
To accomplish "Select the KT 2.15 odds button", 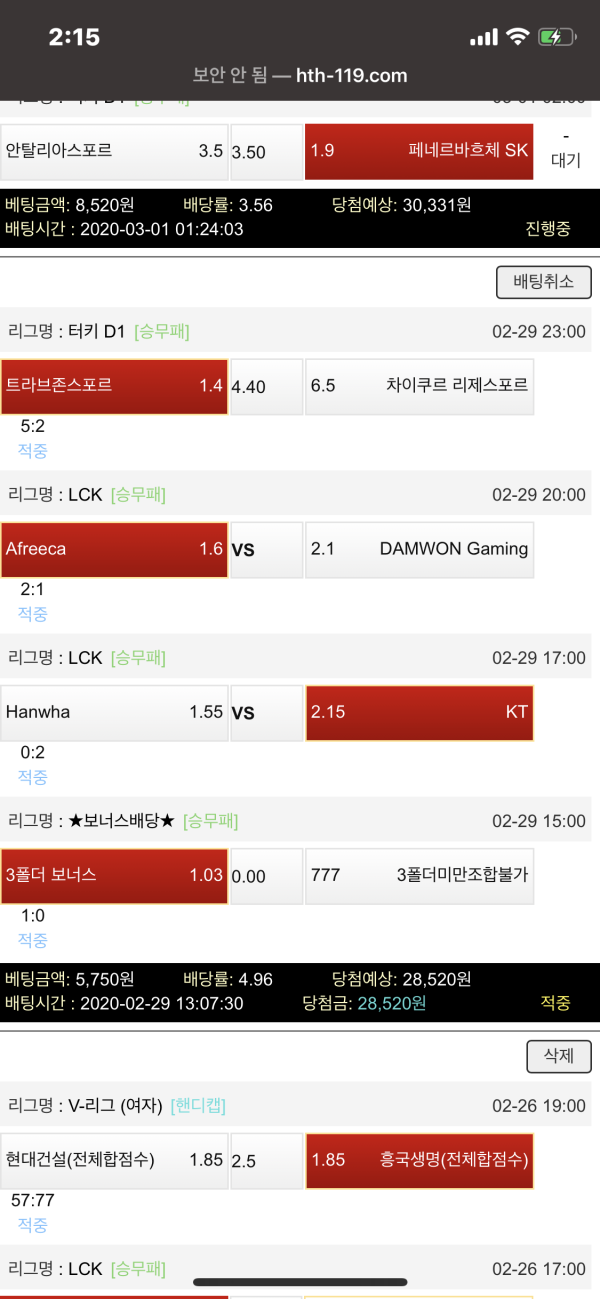I will coord(419,713).
